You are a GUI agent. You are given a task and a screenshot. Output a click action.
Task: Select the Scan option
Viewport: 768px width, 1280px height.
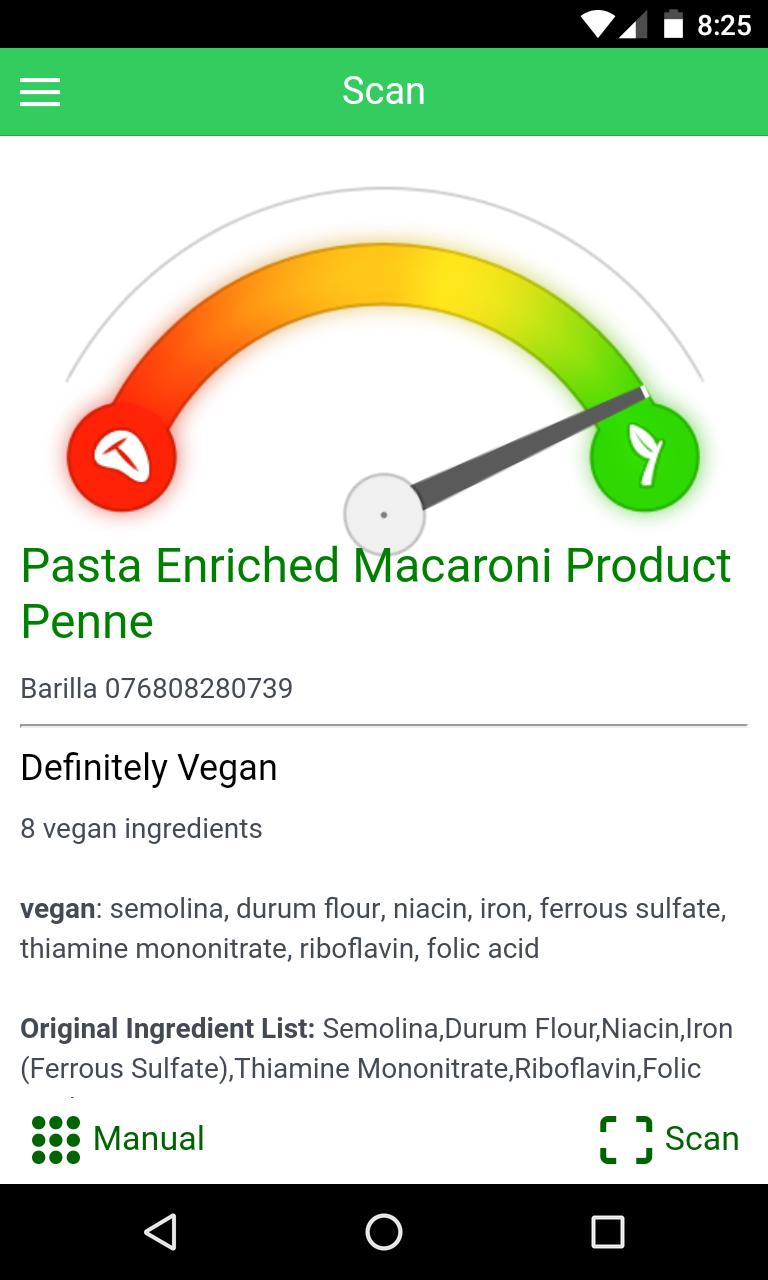pos(703,1138)
